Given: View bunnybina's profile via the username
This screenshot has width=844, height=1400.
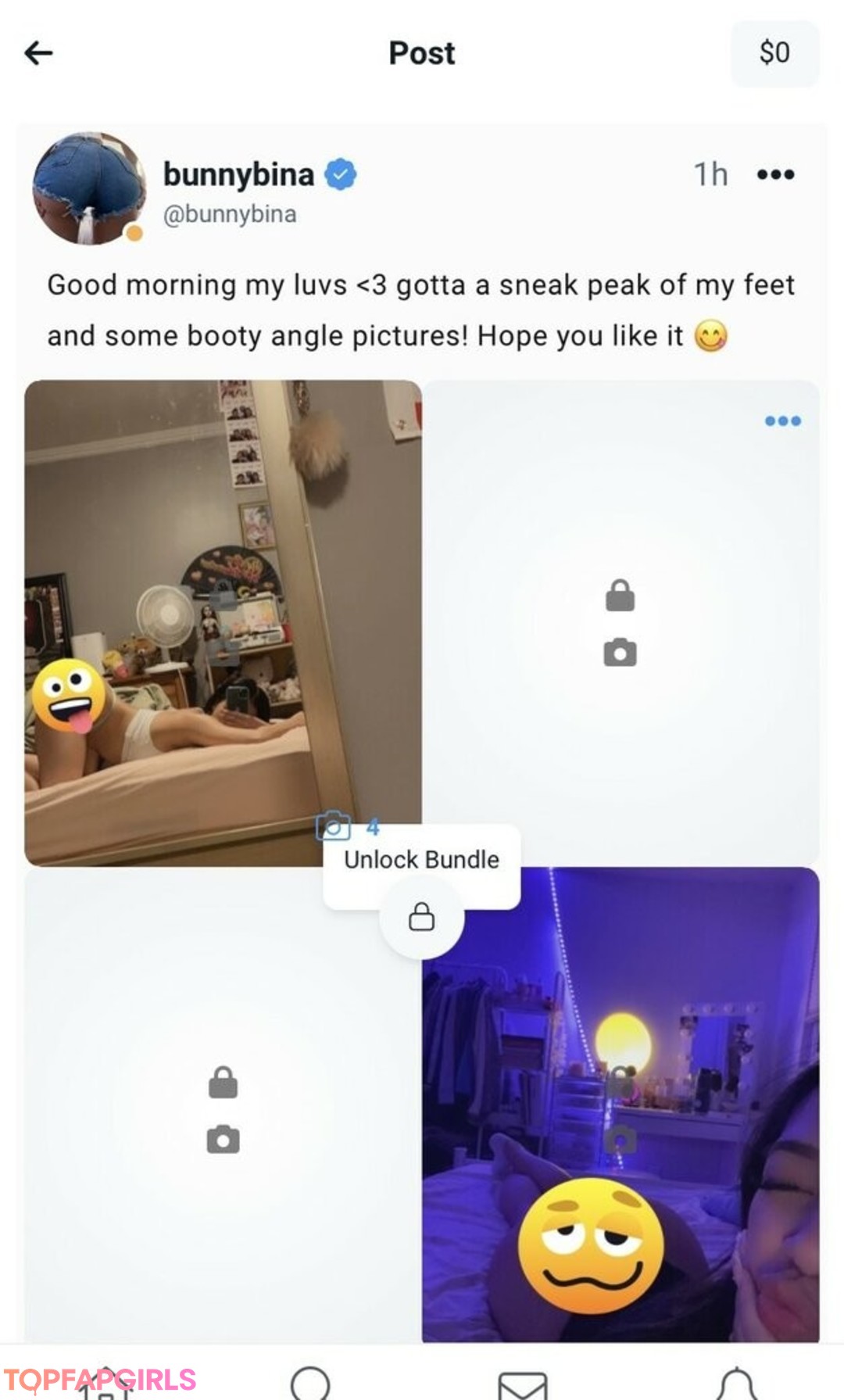Looking at the screenshot, I should (x=238, y=174).
